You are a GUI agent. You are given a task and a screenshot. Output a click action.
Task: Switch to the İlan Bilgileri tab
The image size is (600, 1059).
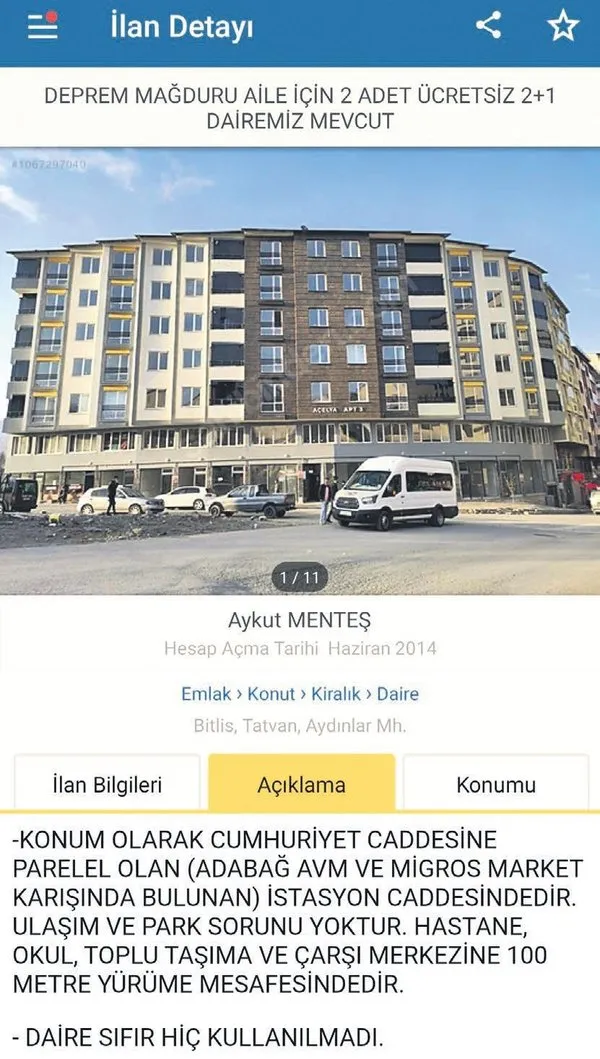click(107, 785)
